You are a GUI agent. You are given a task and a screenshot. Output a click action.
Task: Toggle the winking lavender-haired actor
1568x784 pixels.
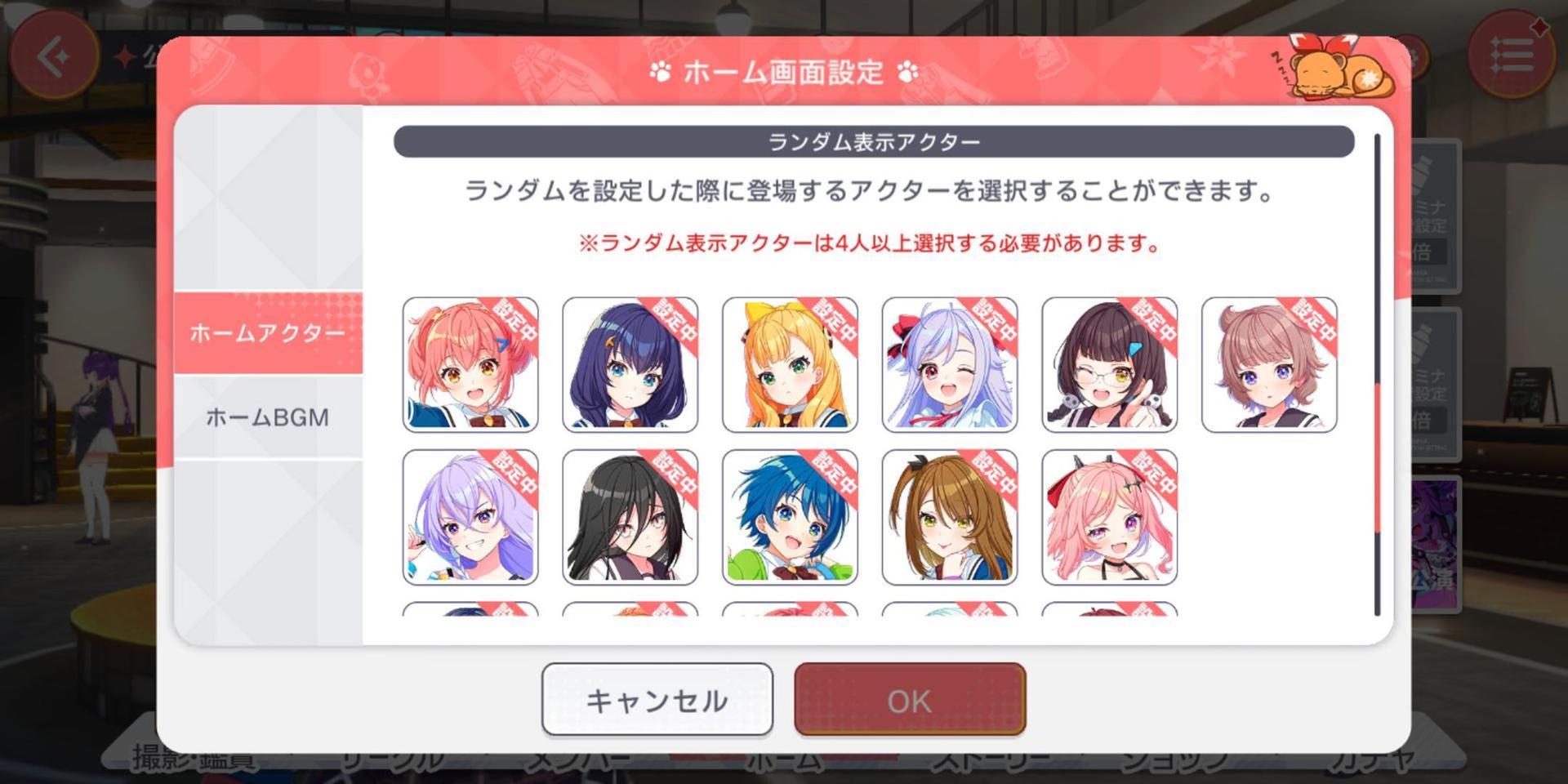[x=949, y=364]
